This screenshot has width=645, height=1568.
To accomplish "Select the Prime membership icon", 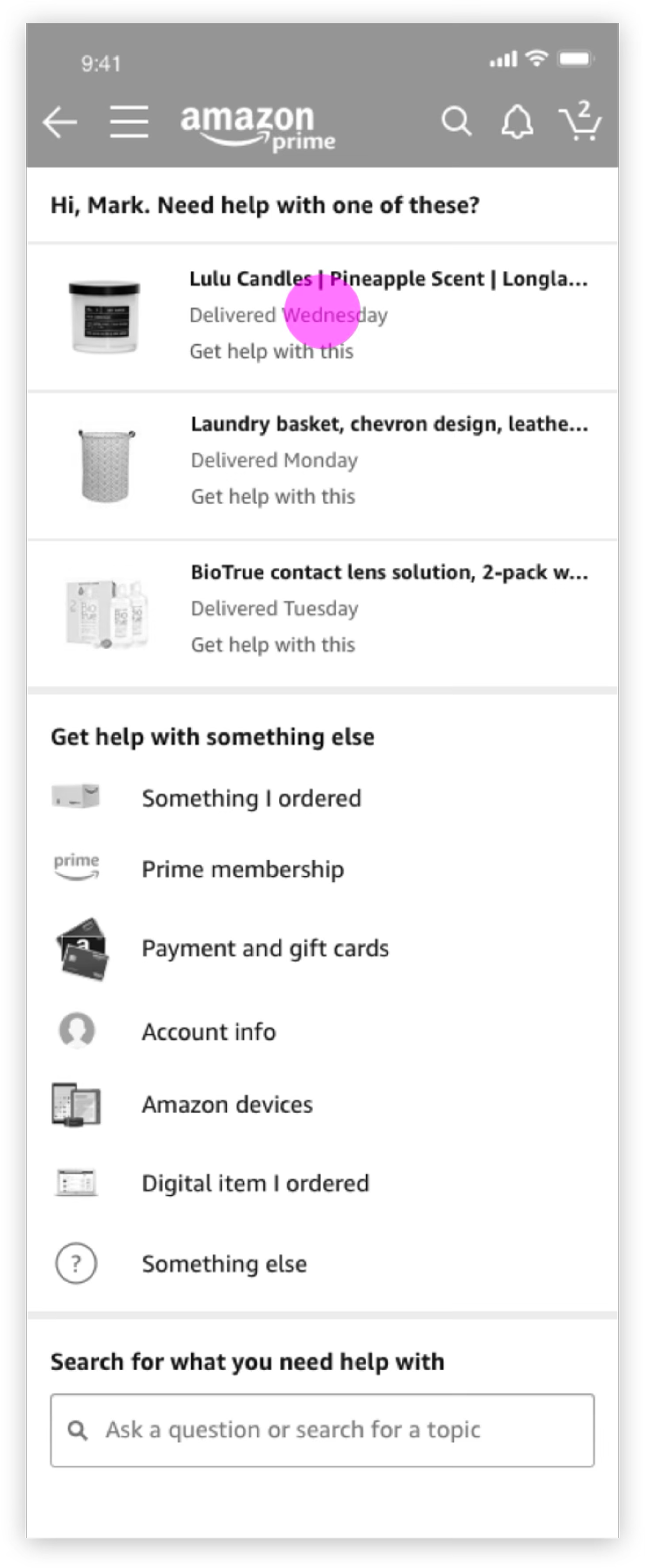I will (76, 867).
